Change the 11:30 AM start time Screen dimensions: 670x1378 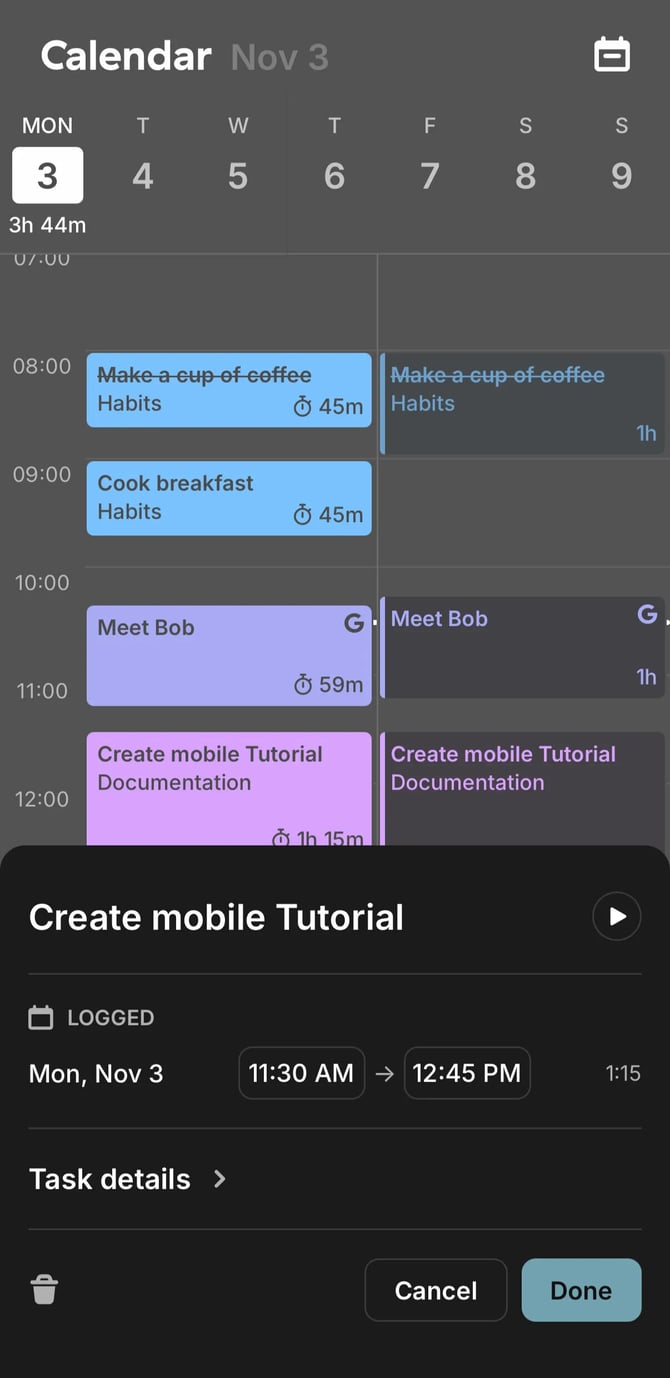pyautogui.click(x=301, y=1073)
